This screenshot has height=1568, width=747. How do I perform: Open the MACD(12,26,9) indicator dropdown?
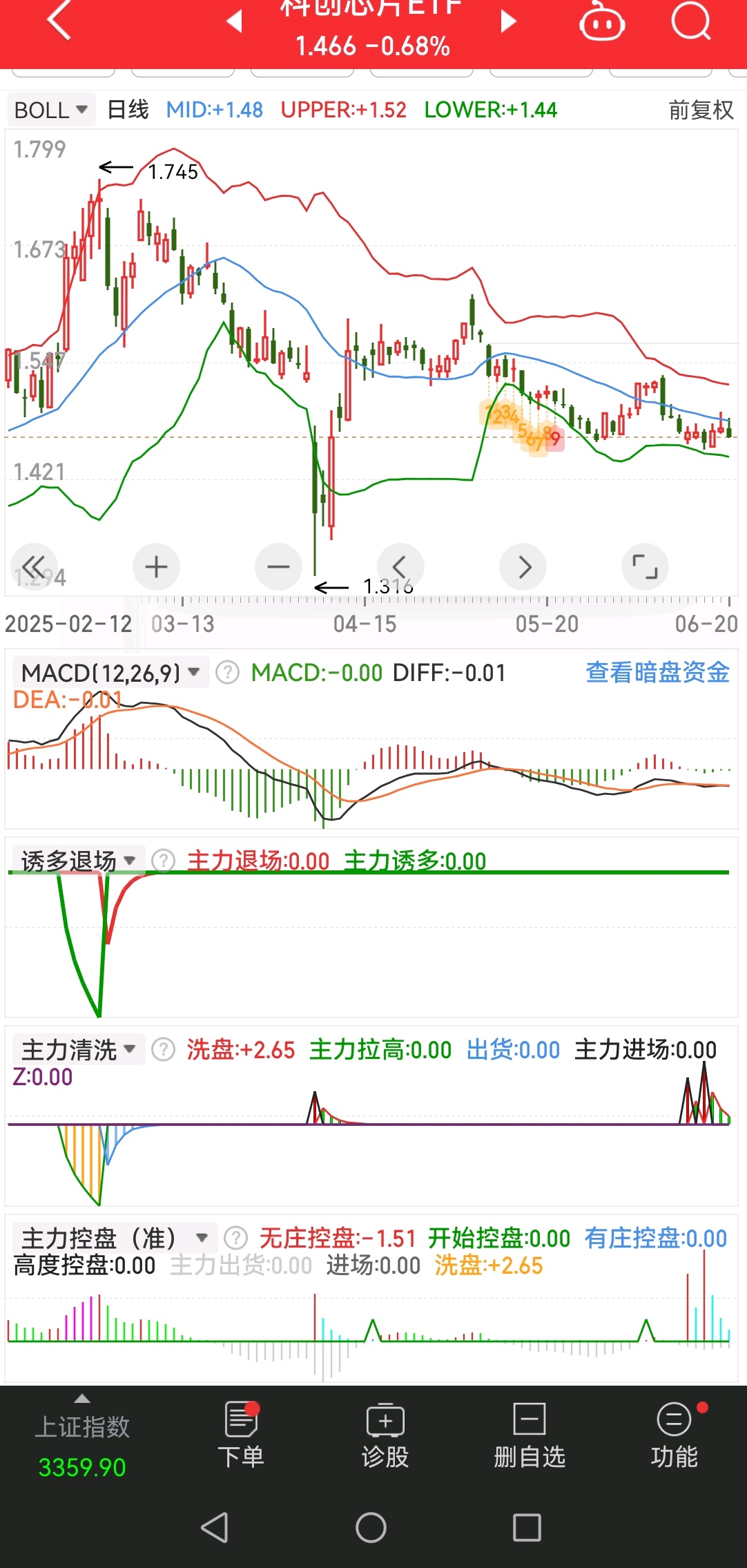110,672
